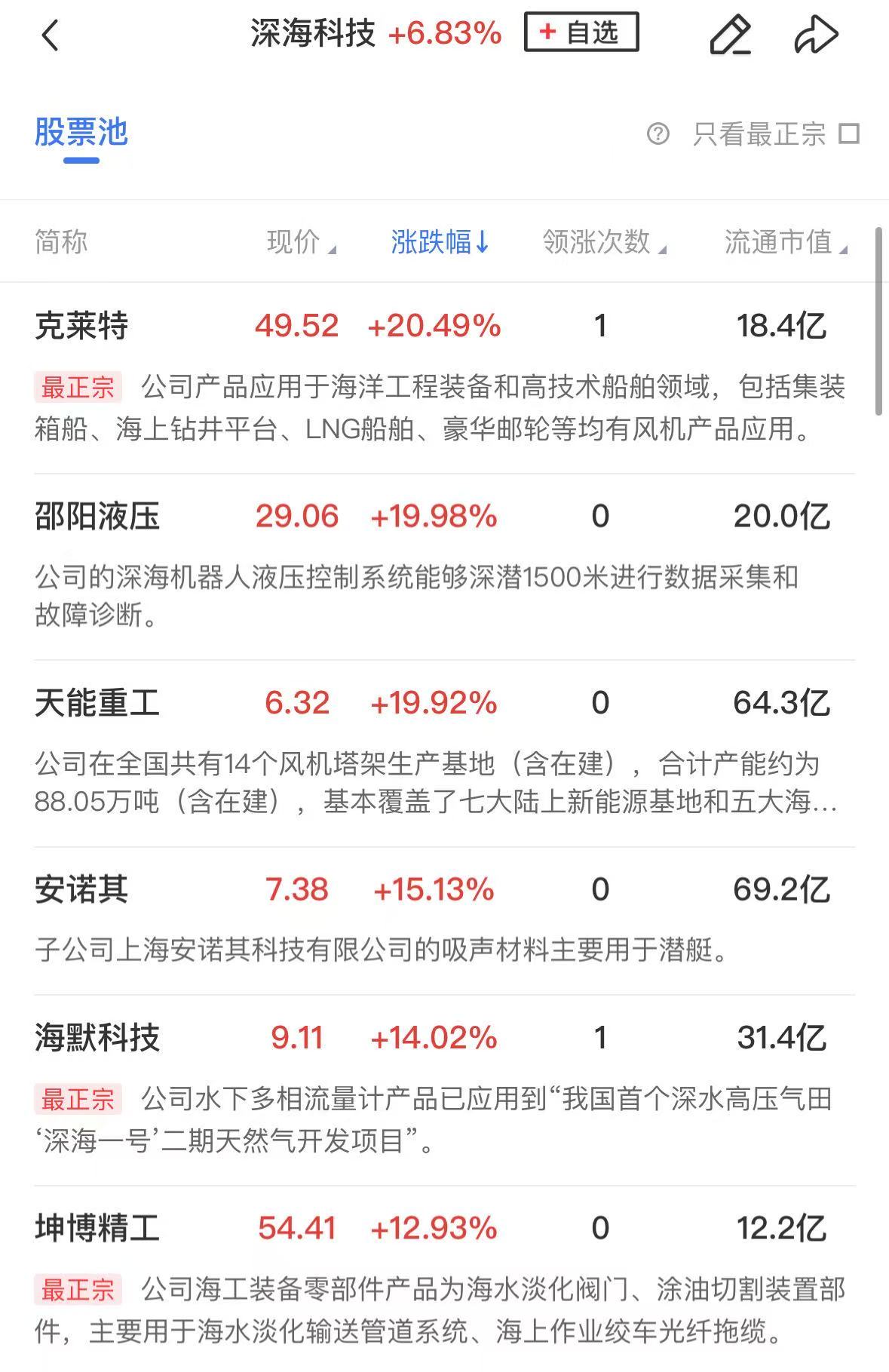Enable the 只看最正宗 checkbox
Viewport: 889px width, 1372px height.
click(x=850, y=134)
